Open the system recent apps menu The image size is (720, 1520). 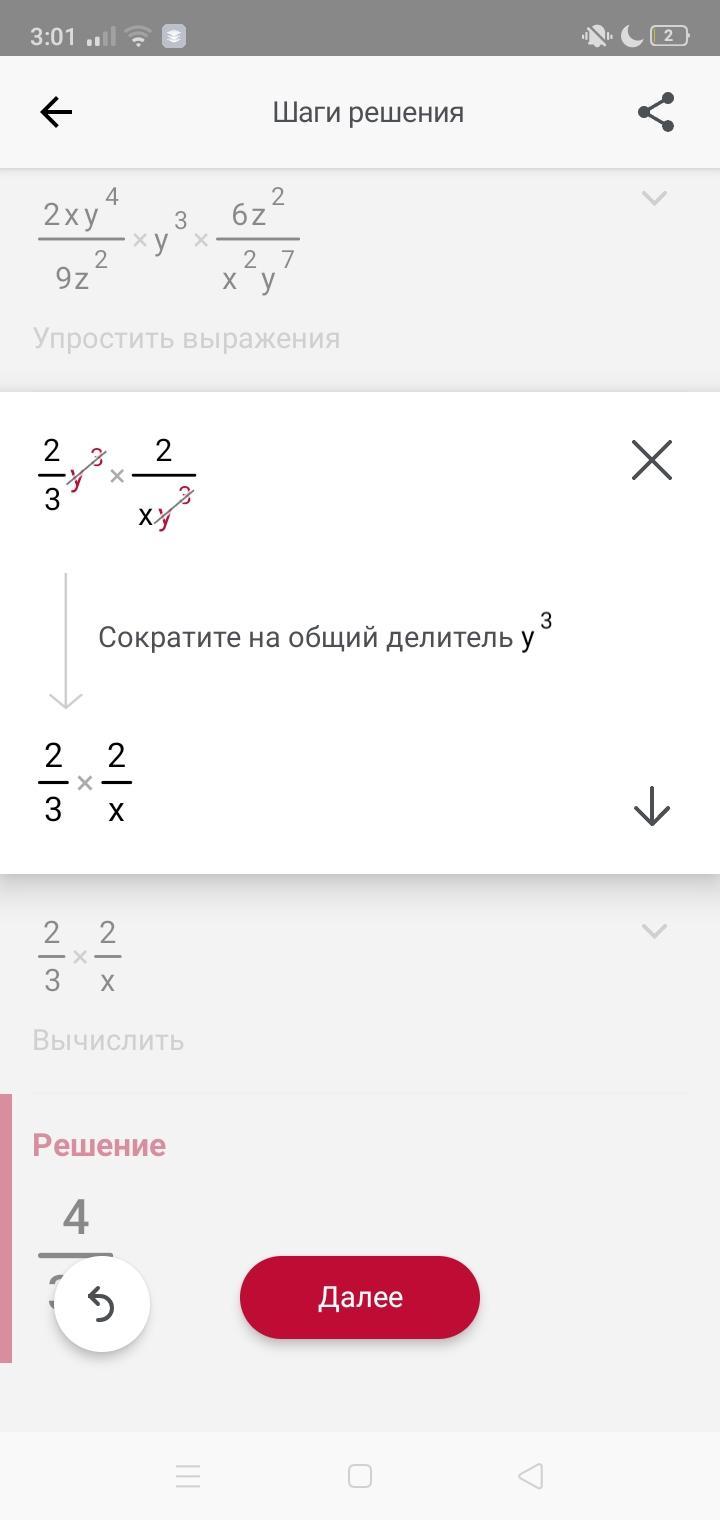pyautogui.click(x=188, y=1476)
